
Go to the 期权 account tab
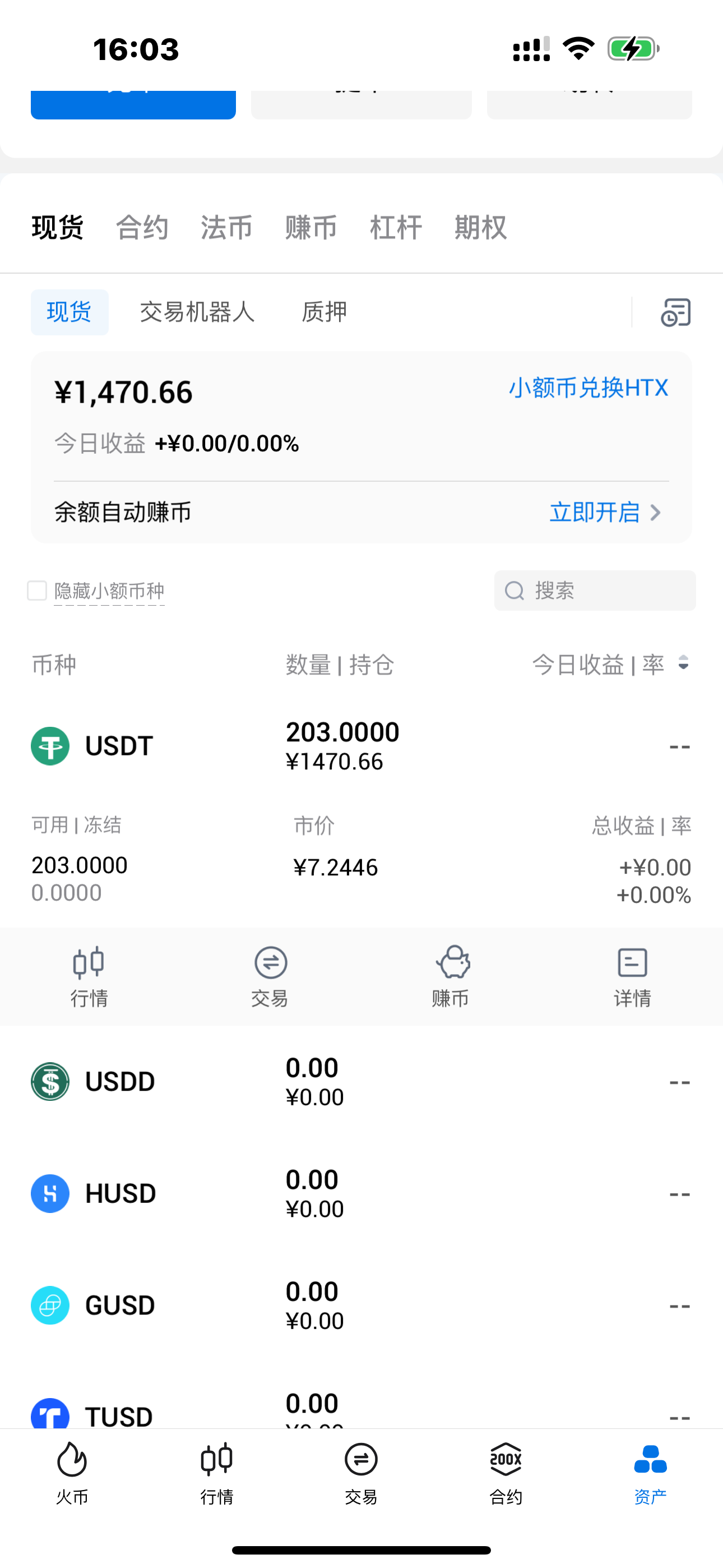480,228
